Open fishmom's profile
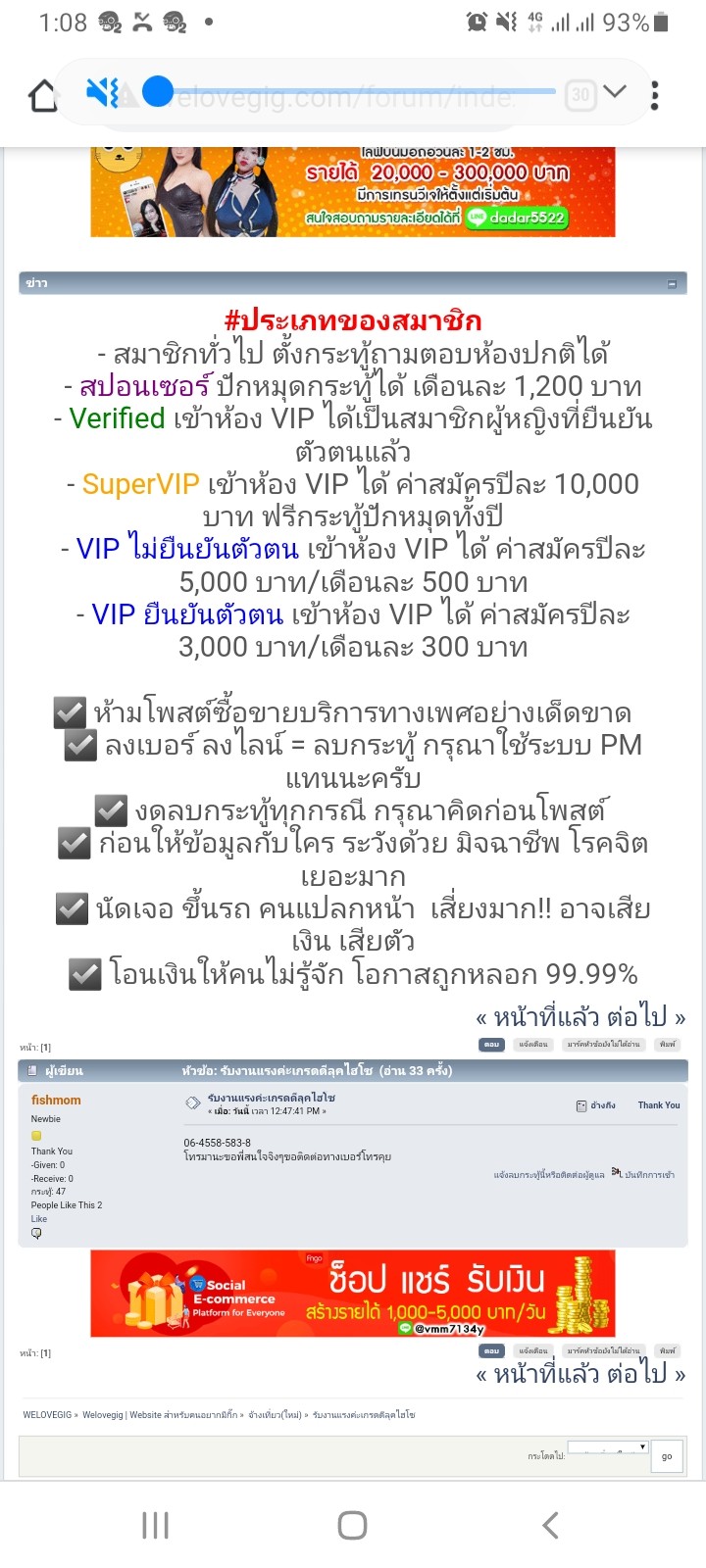This screenshot has width=706, height=1568. click(56, 1100)
